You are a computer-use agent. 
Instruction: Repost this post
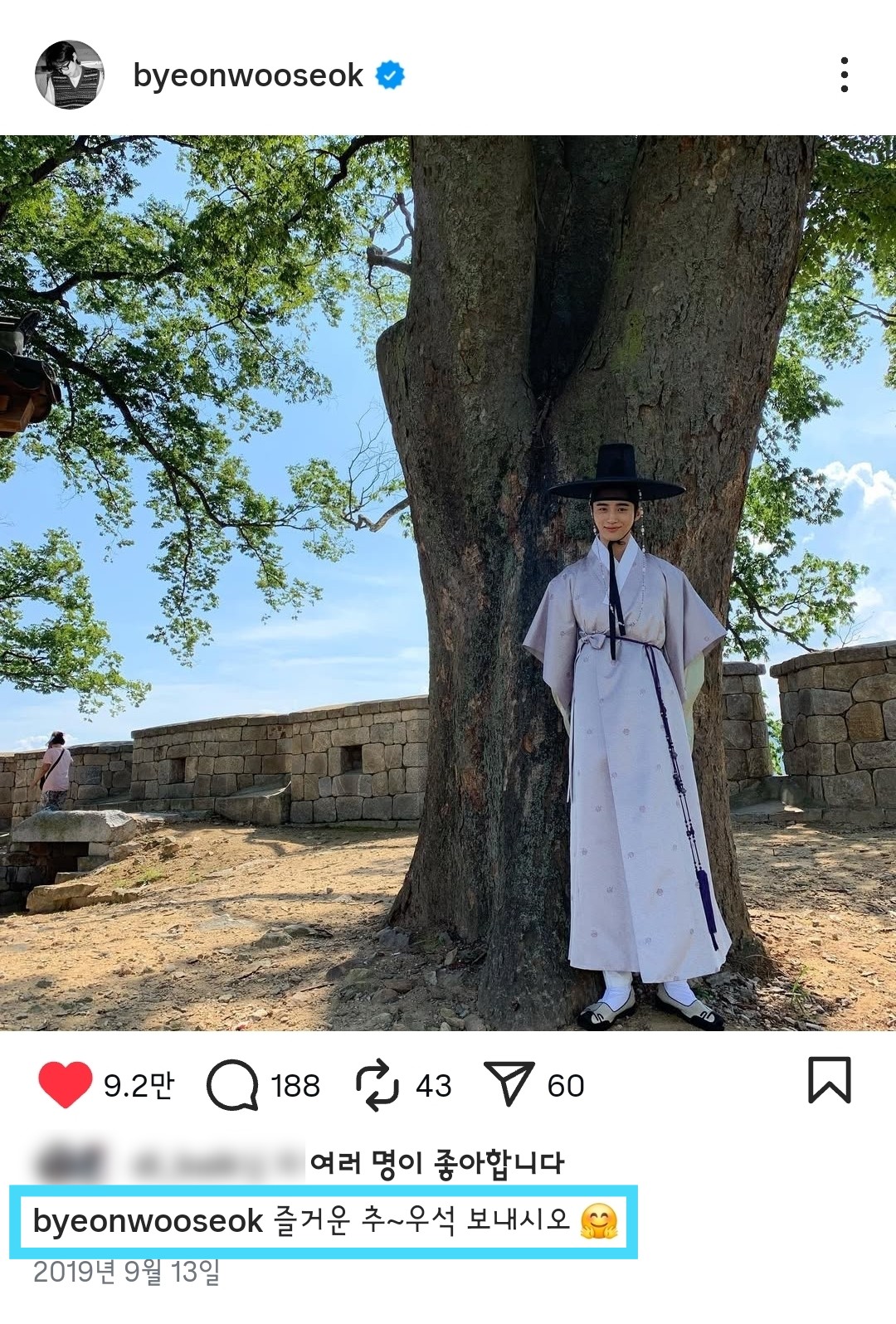coord(378,1084)
